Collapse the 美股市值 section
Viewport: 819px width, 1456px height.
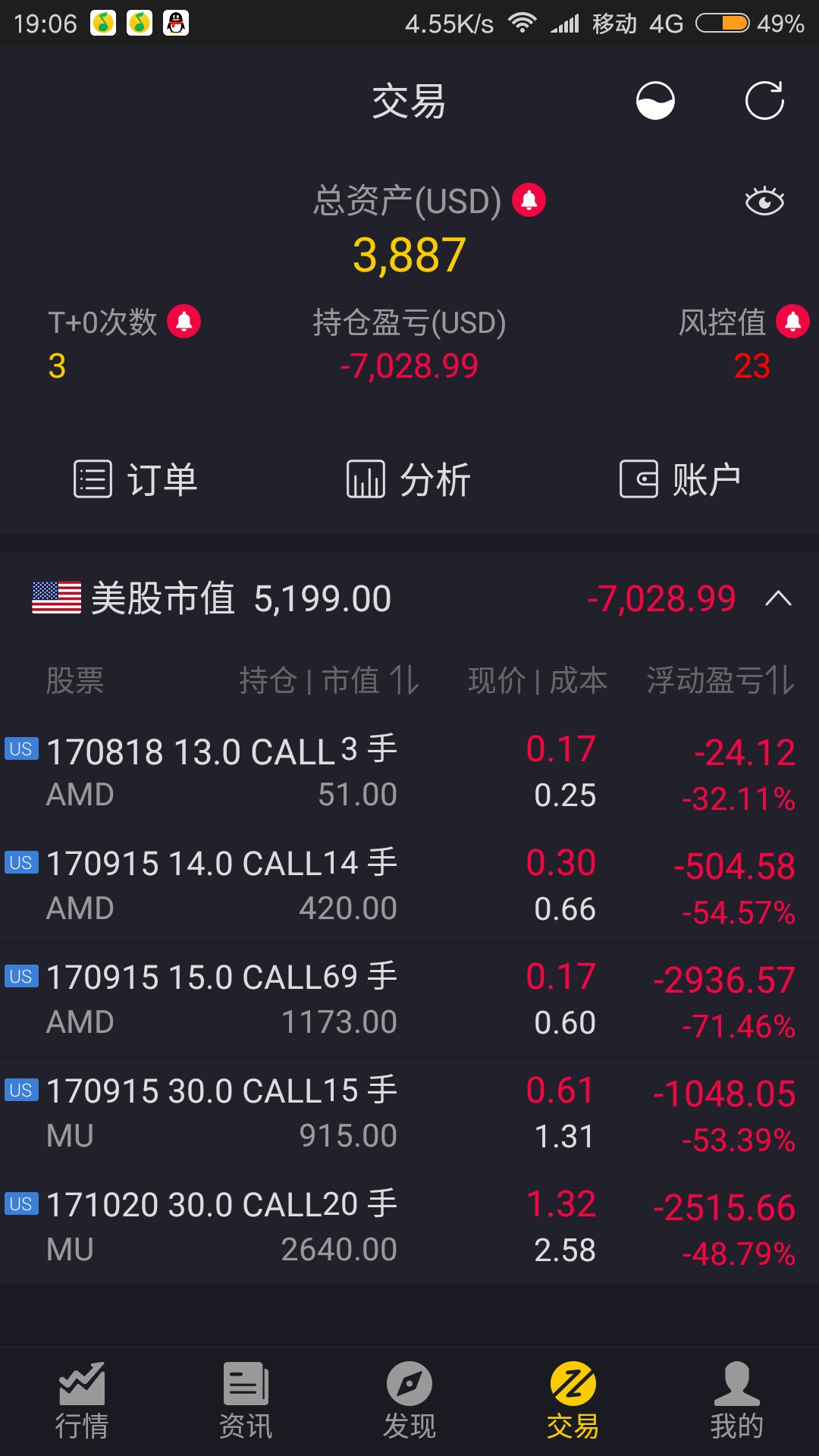(778, 599)
